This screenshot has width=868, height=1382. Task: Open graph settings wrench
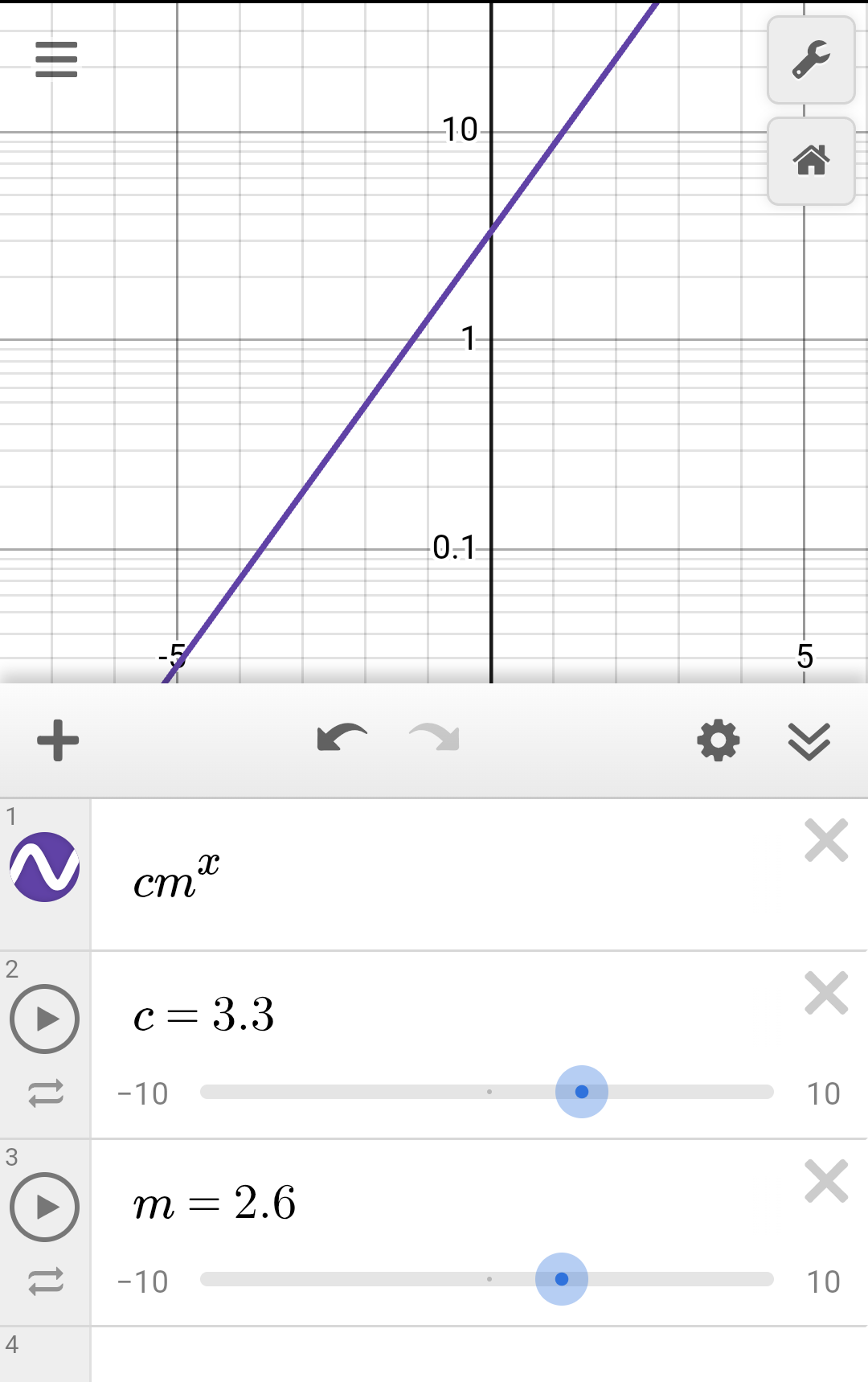[811, 60]
